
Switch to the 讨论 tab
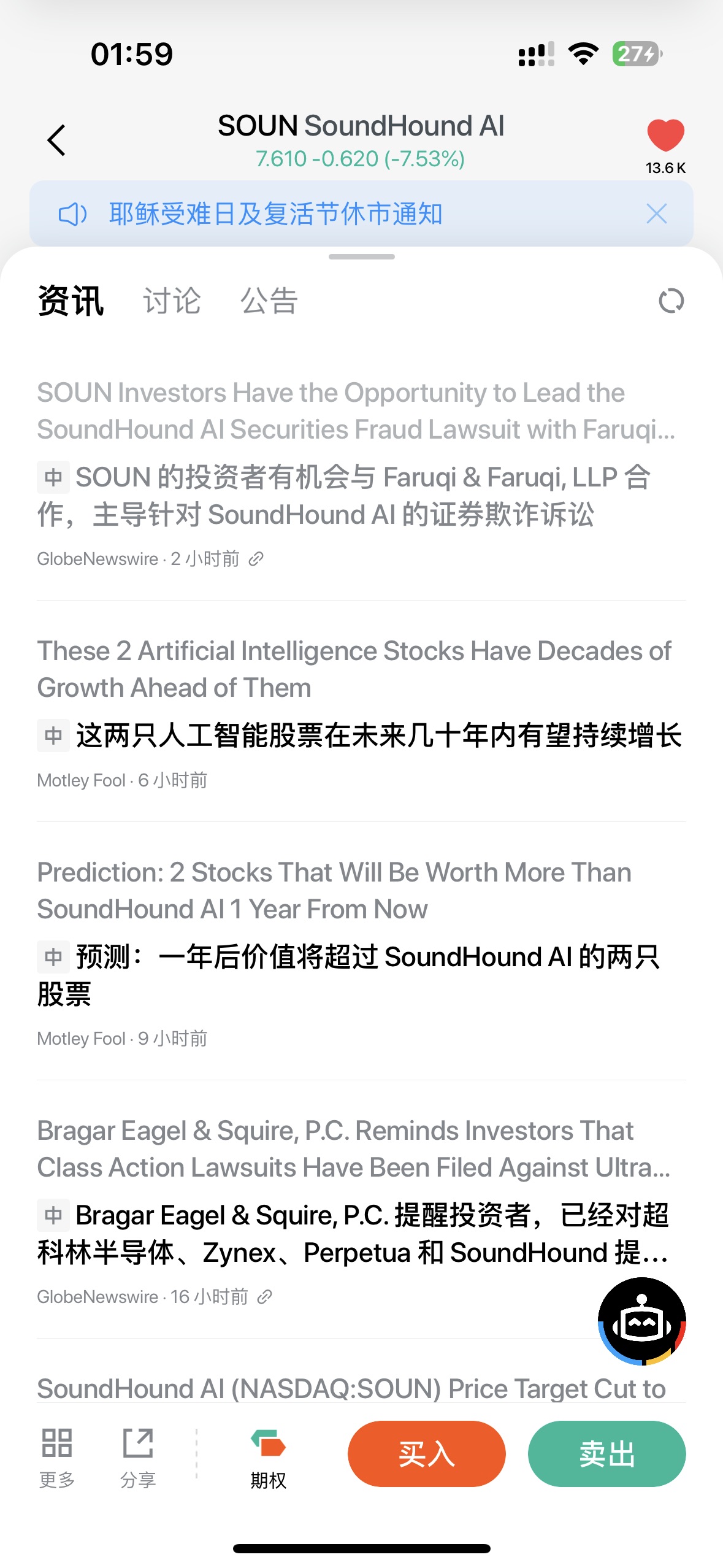pyautogui.click(x=172, y=301)
